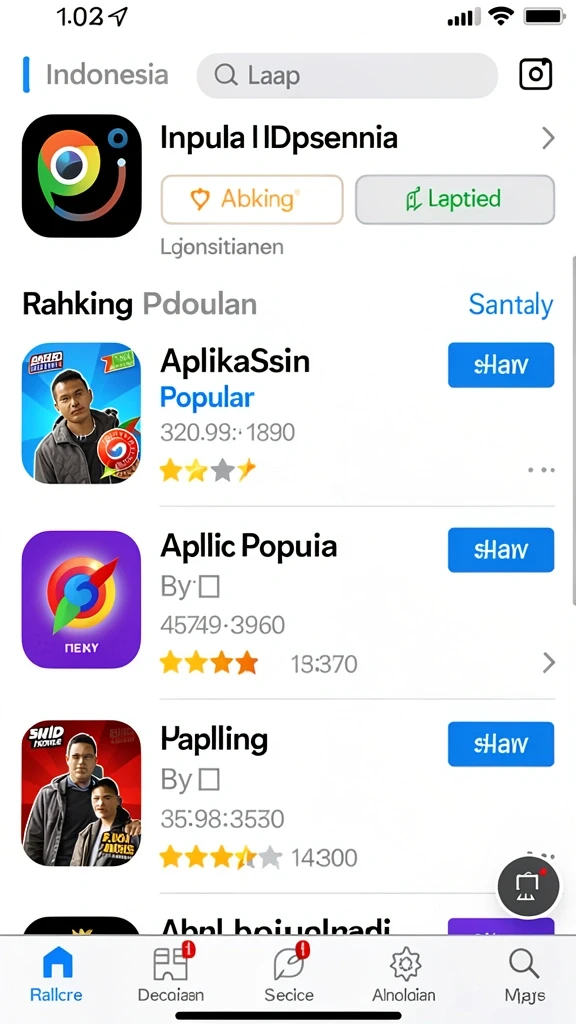This screenshot has width=576, height=1024.
Task: Select the Mays search tab
Action: 524,974
